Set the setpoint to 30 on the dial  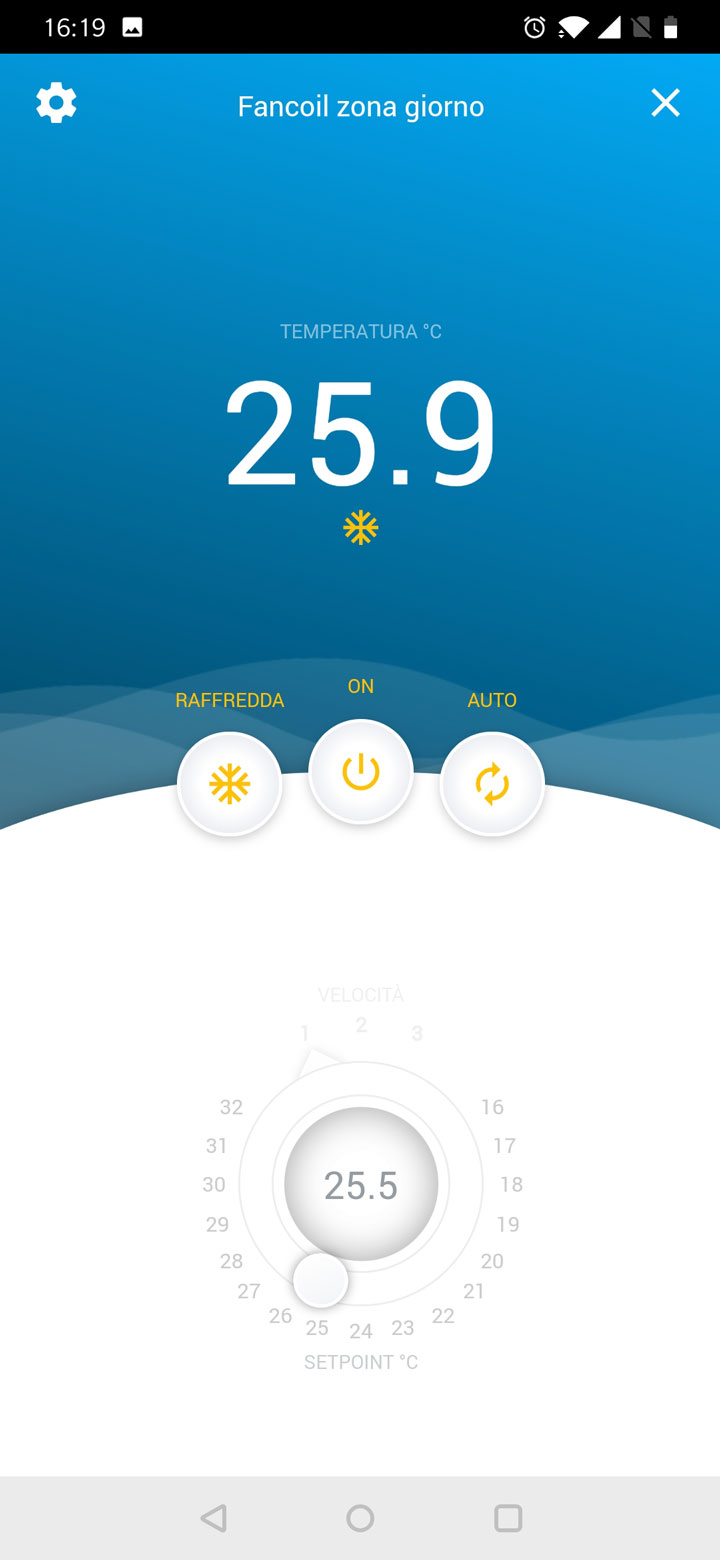214,1185
